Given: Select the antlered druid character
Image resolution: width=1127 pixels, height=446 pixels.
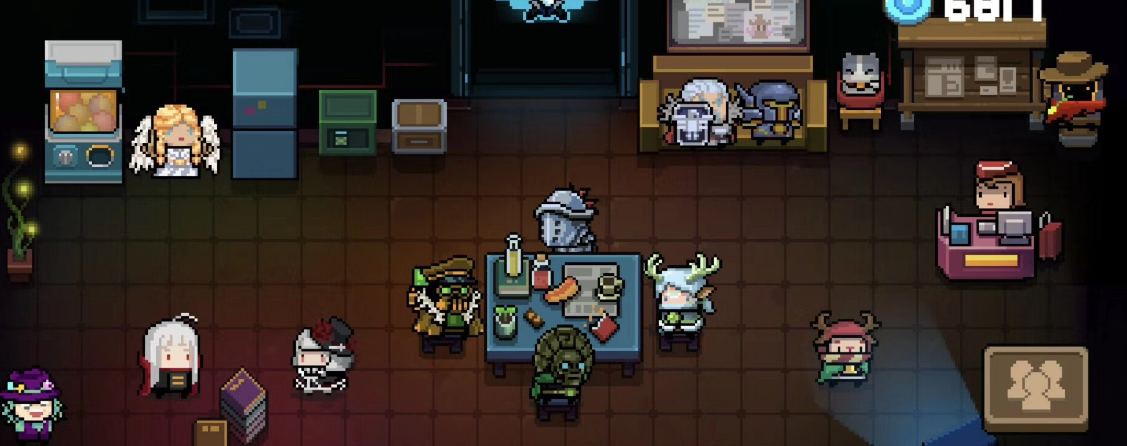Looking at the screenshot, I should tap(683, 299).
